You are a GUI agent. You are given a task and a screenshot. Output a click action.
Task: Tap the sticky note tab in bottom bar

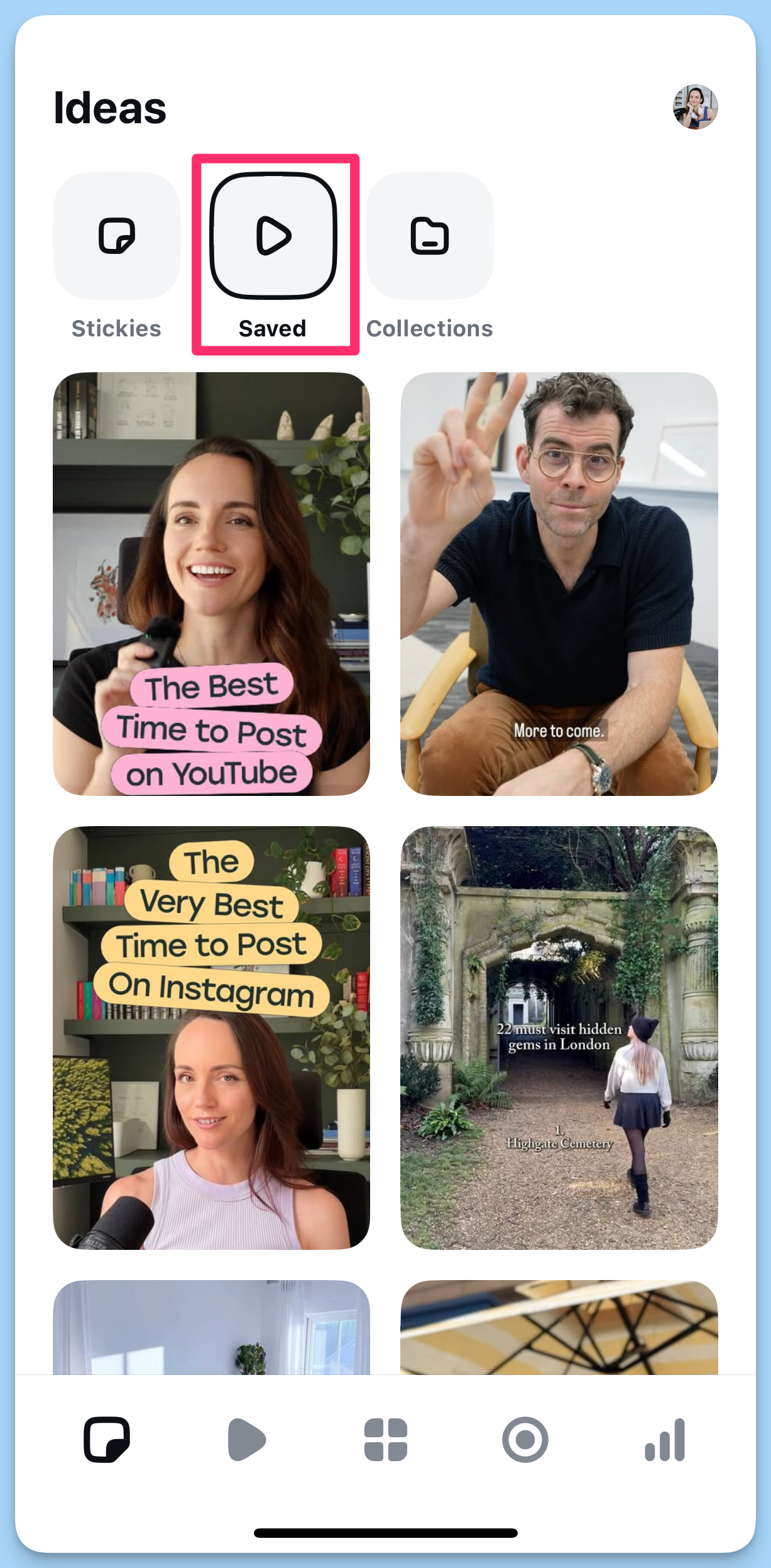[107, 1439]
